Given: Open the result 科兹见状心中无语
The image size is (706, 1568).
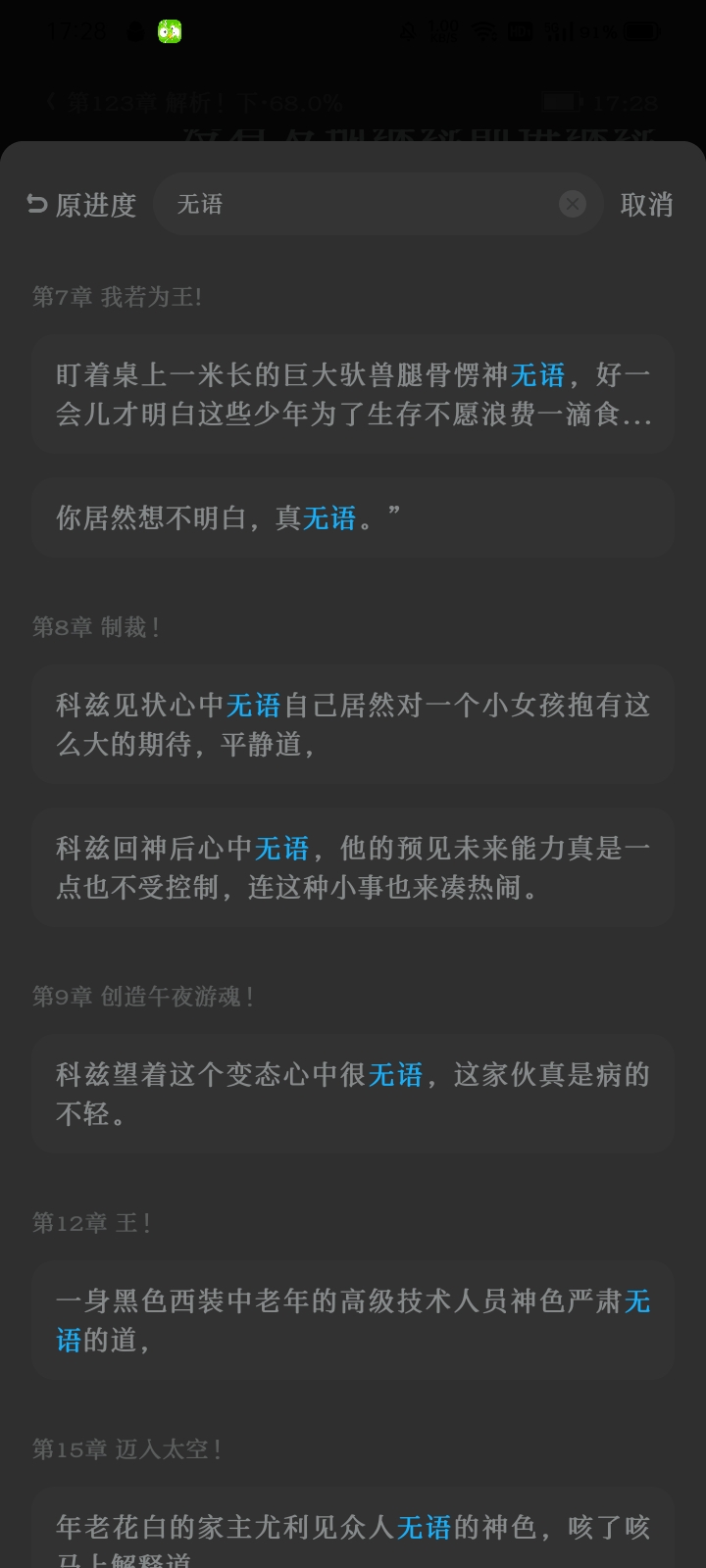Looking at the screenshot, I should click(x=353, y=724).
